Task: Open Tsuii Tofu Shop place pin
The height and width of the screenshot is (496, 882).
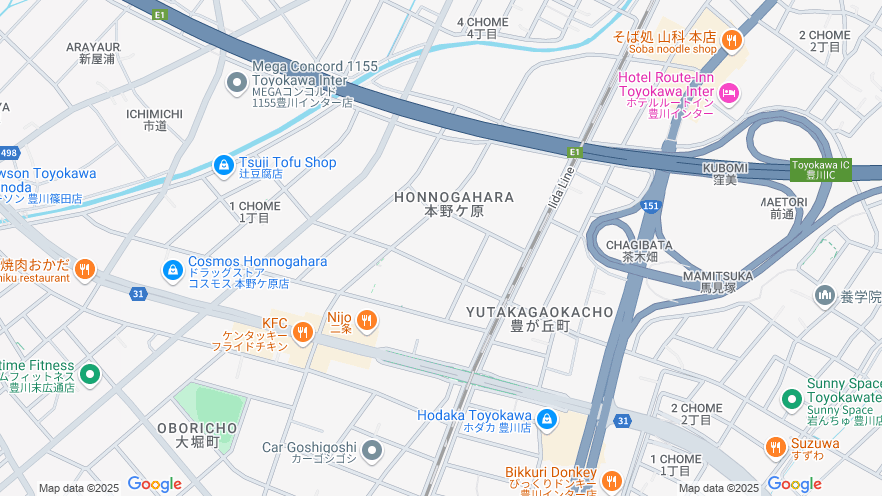Action: [223, 164]
